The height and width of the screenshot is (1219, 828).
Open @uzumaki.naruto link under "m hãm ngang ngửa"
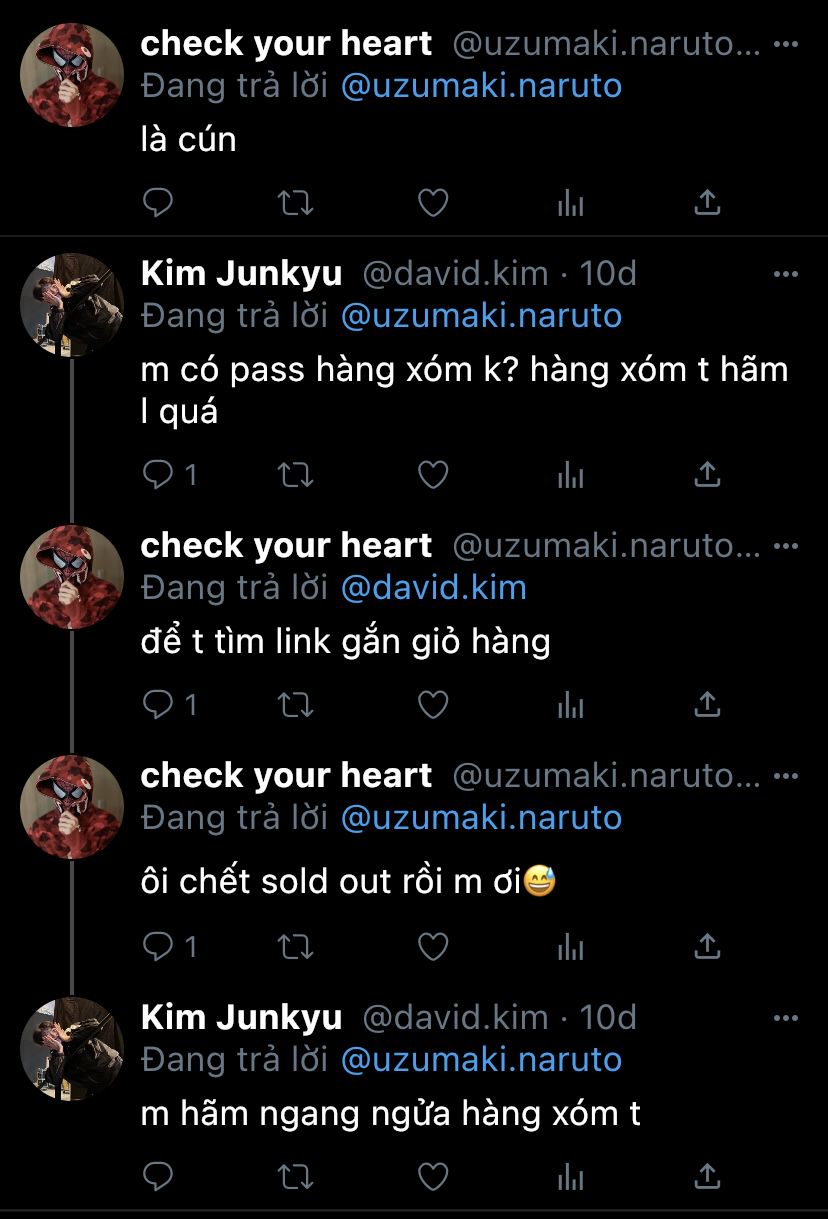[x=481, y=1060]
